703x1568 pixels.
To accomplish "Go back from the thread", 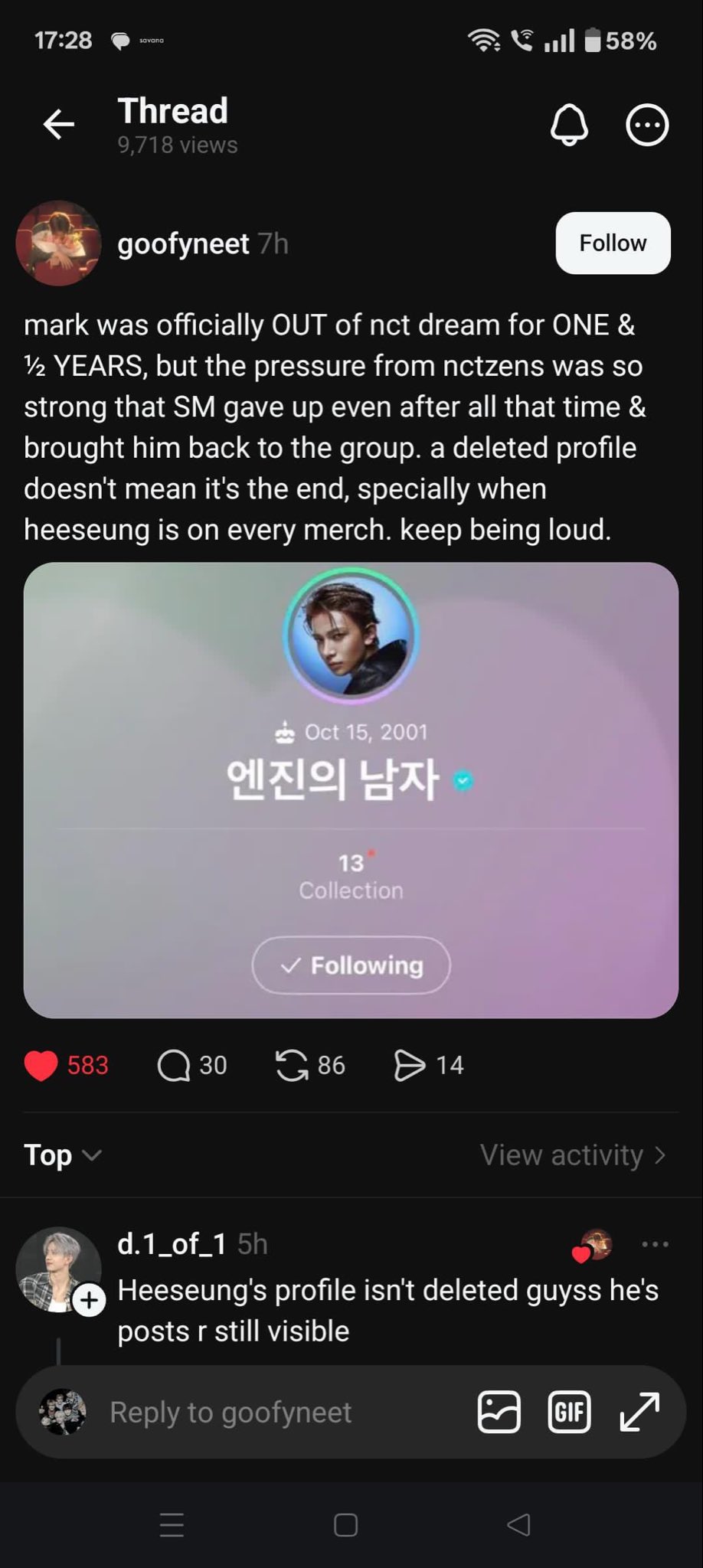I will tap(58, 124).
